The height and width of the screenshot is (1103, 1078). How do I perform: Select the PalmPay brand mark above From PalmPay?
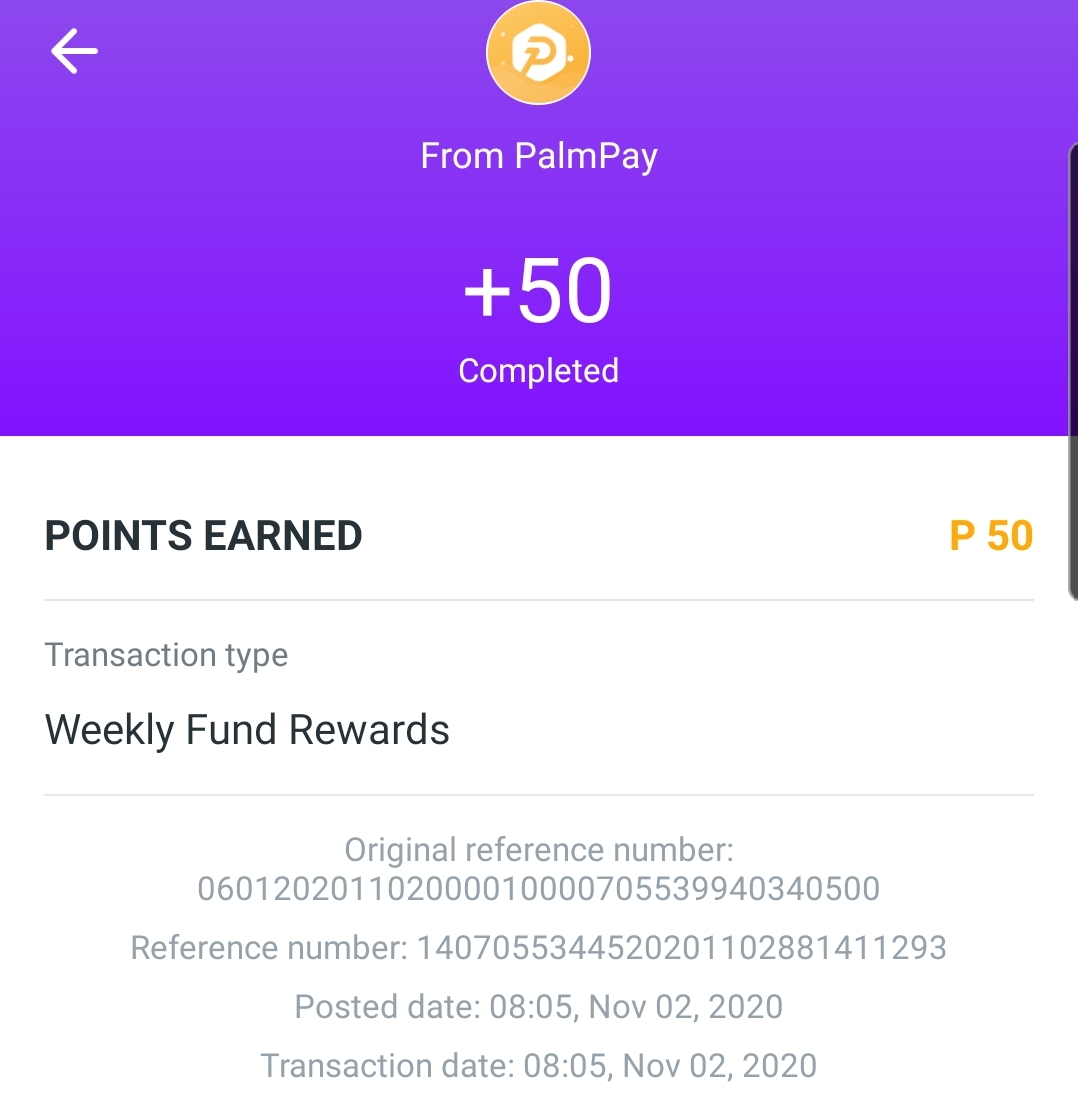[538, 53]
